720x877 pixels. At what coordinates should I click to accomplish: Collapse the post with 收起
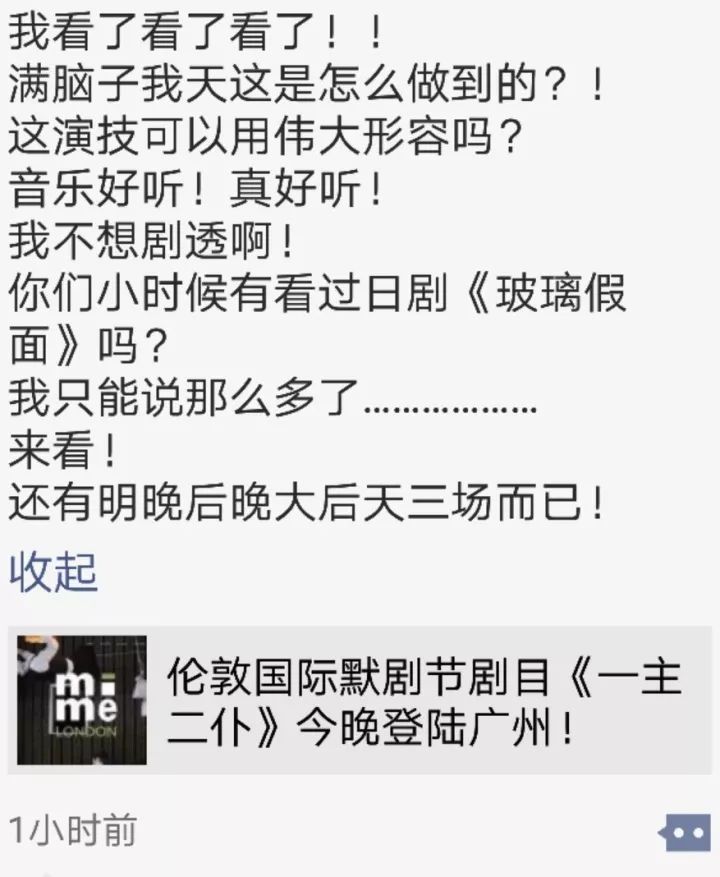point(53,573)
